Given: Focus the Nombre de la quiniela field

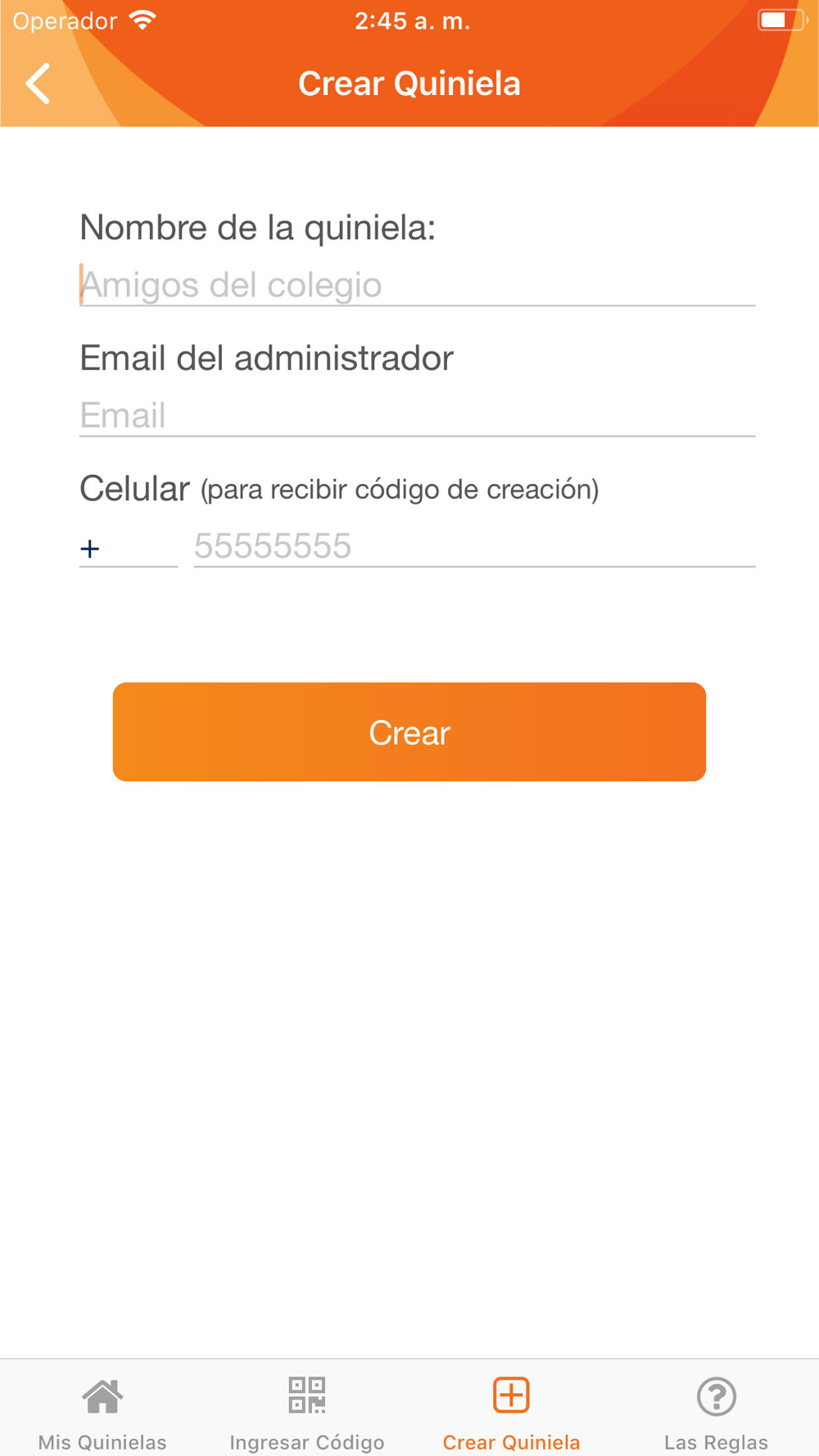Looking at the screenshot, I should [417, 285].
